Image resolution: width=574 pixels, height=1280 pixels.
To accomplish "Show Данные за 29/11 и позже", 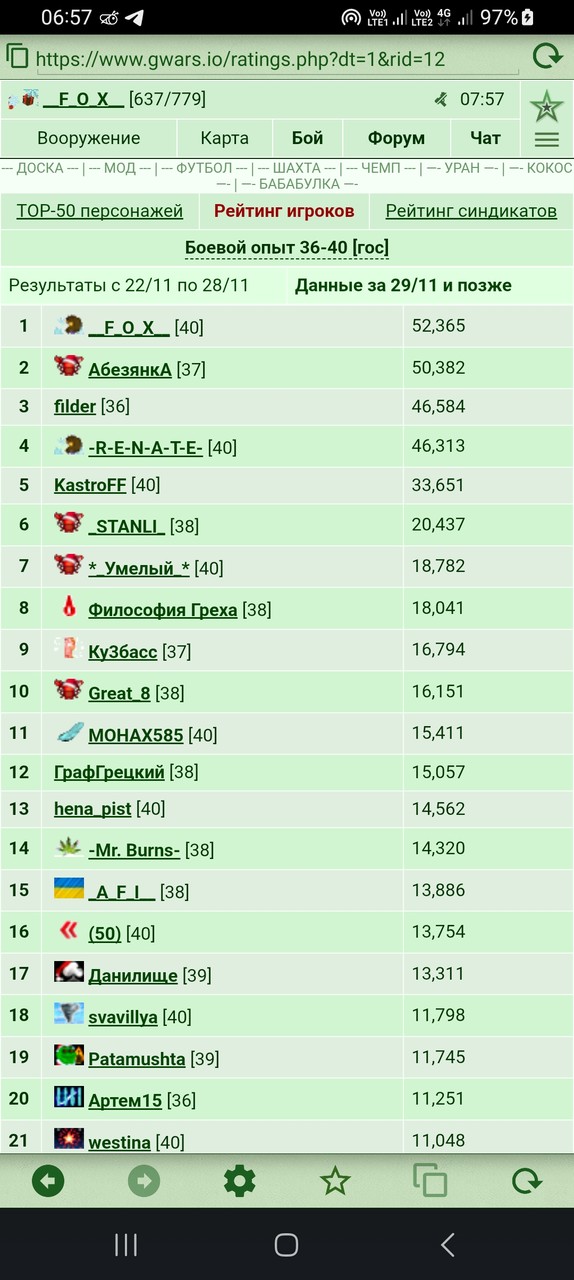I will (403, 285).
